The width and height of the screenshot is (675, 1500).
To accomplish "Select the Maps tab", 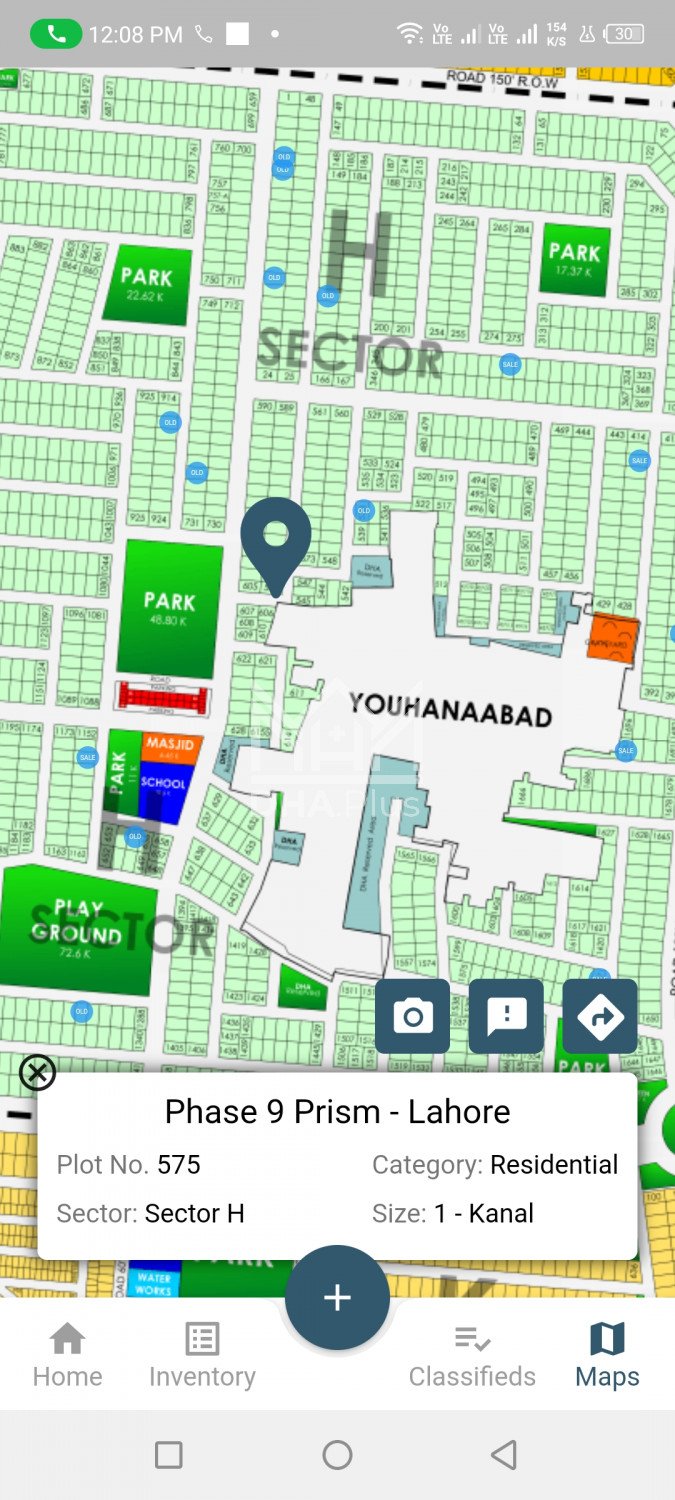I will (x=607, y=1355).
